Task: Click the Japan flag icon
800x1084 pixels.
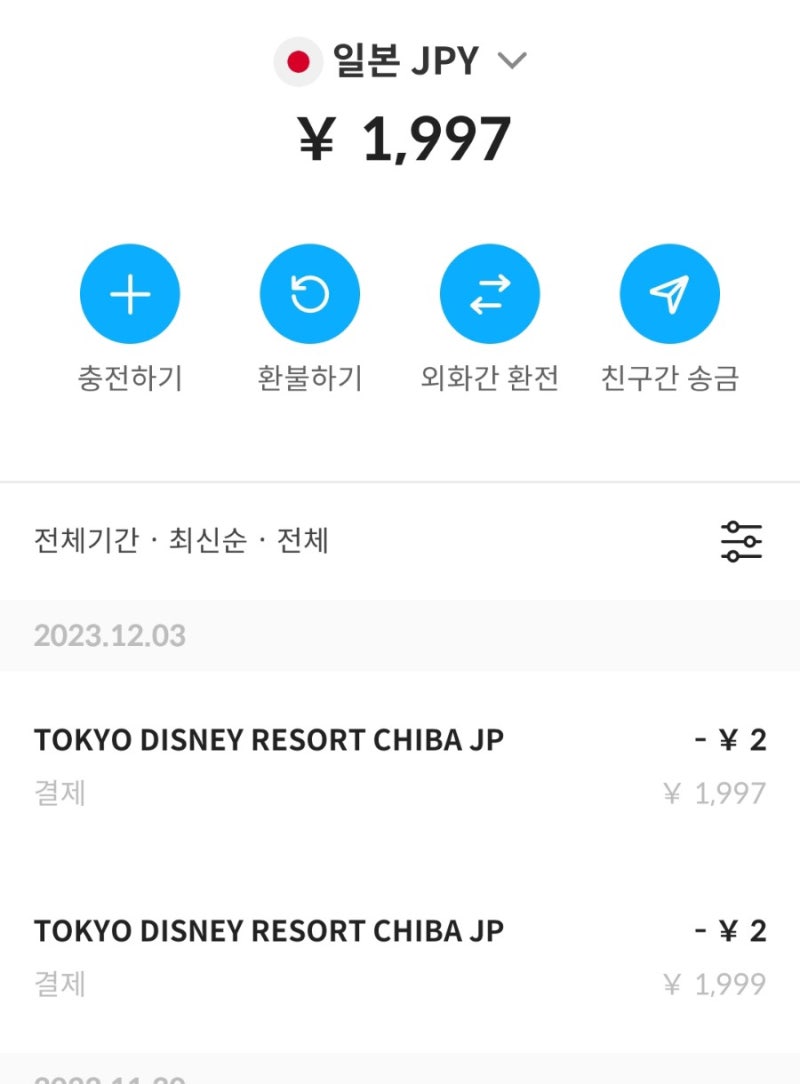Action: [x=297, y=59]
